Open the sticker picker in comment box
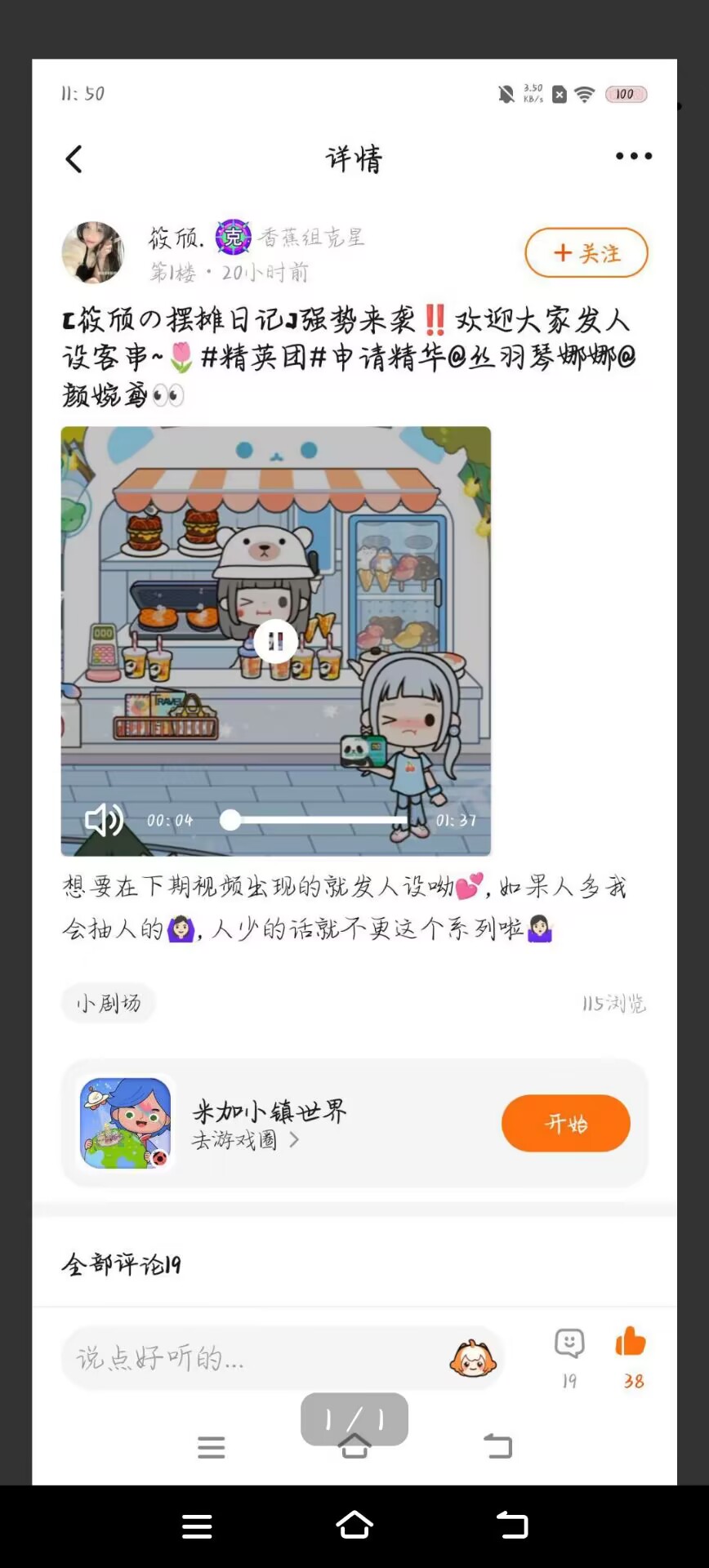The width and height of the screenshot is (709, 1568). [473, 1358]
